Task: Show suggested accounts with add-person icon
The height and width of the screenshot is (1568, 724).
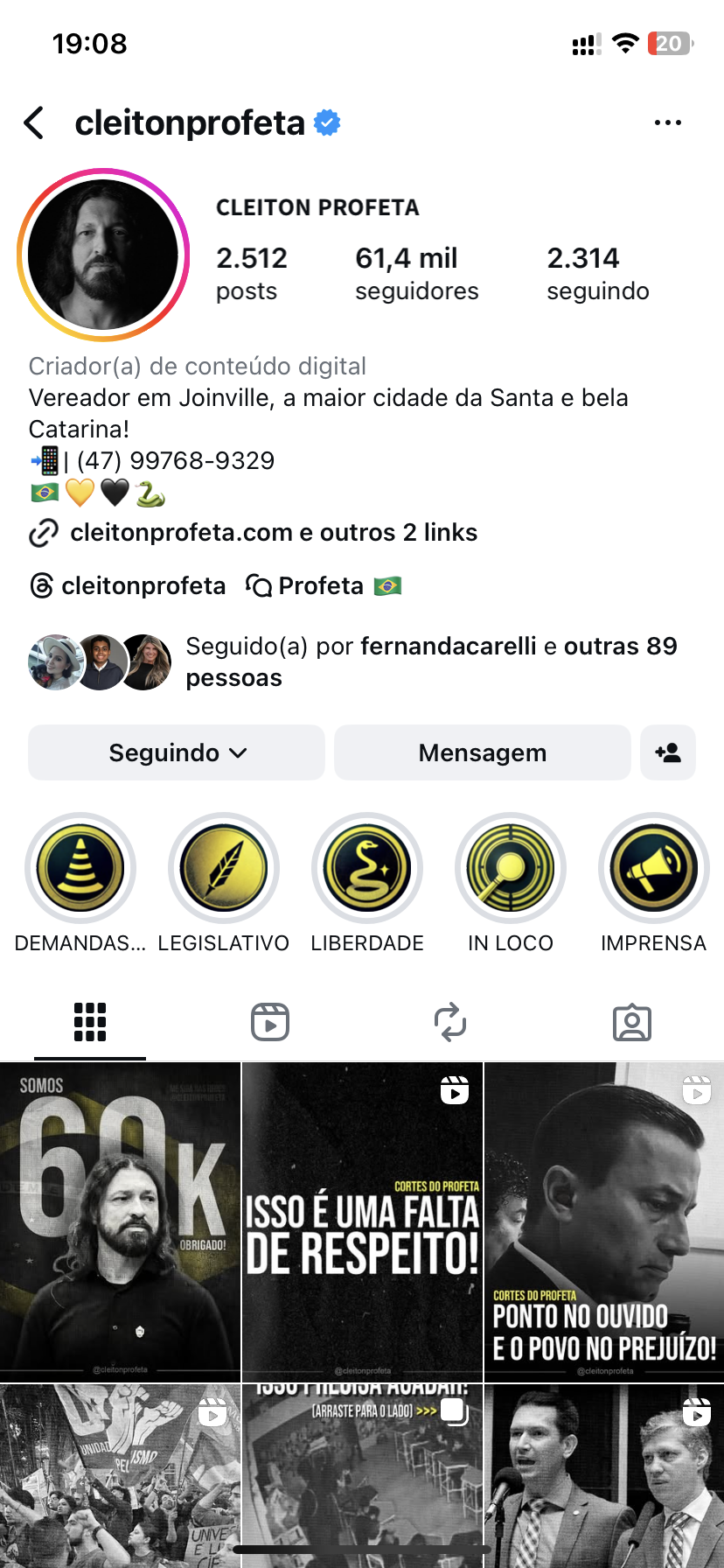Action: click(668, 752)
